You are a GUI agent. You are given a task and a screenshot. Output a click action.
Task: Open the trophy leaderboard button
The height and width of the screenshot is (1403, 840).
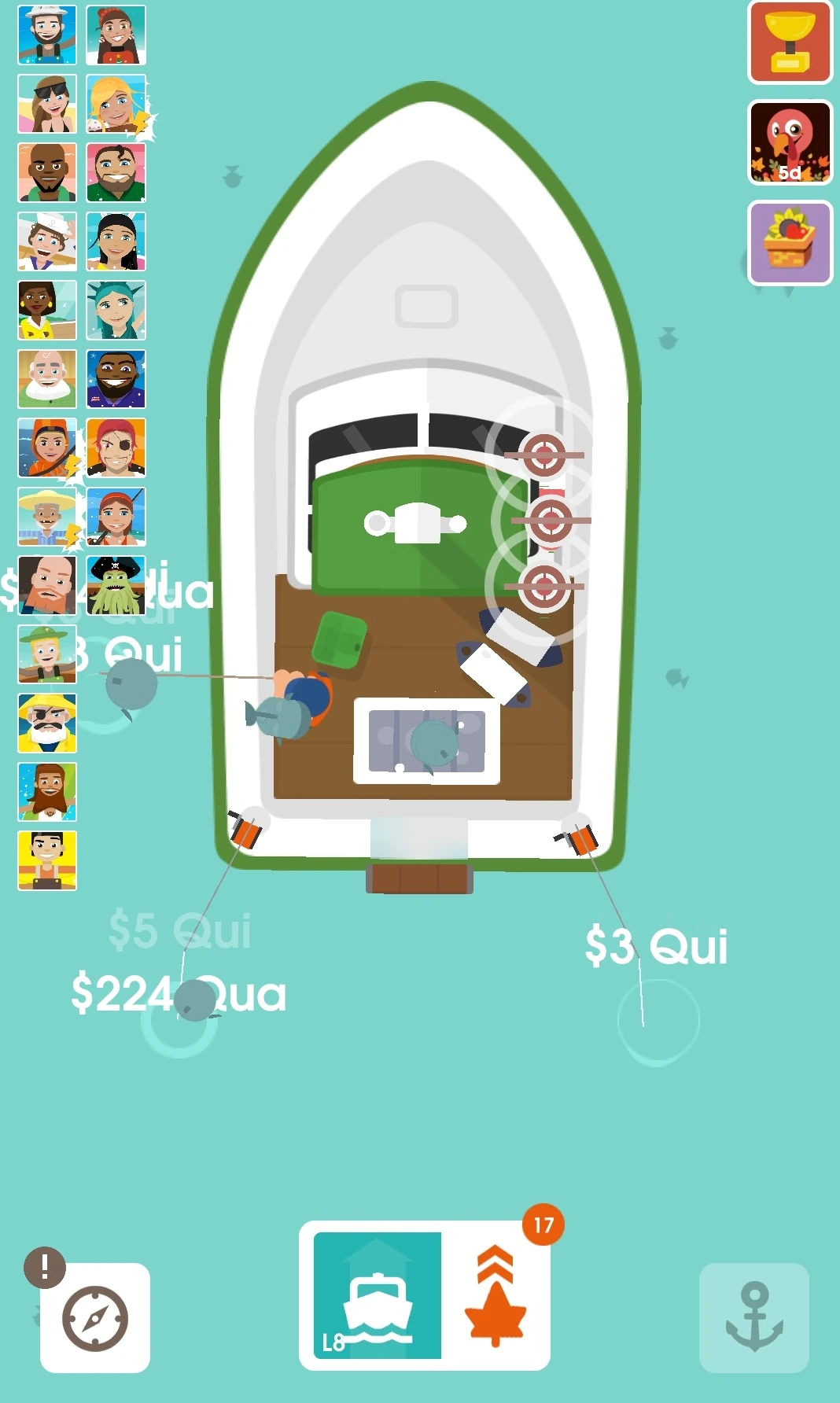point(789,42)
